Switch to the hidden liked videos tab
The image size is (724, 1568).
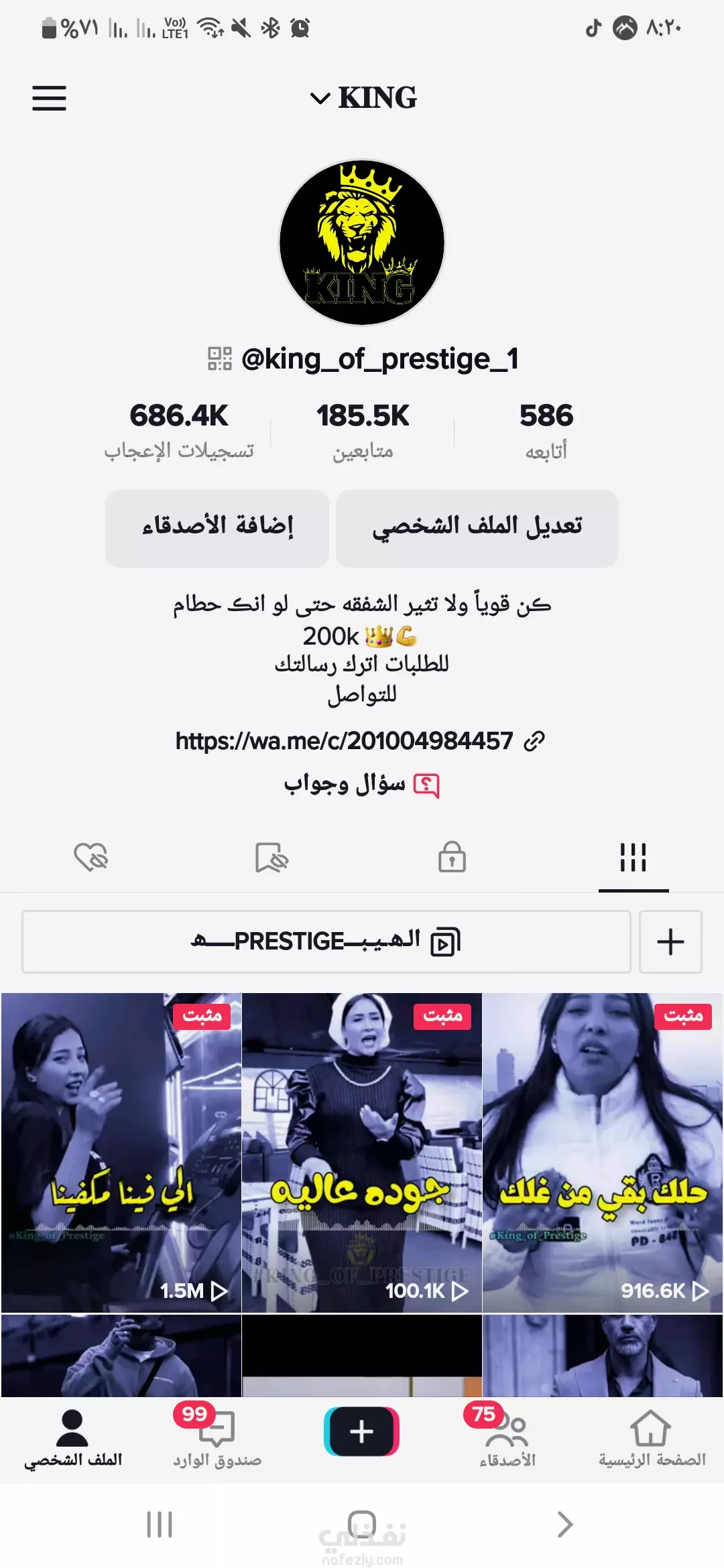(x=91, y=858)
